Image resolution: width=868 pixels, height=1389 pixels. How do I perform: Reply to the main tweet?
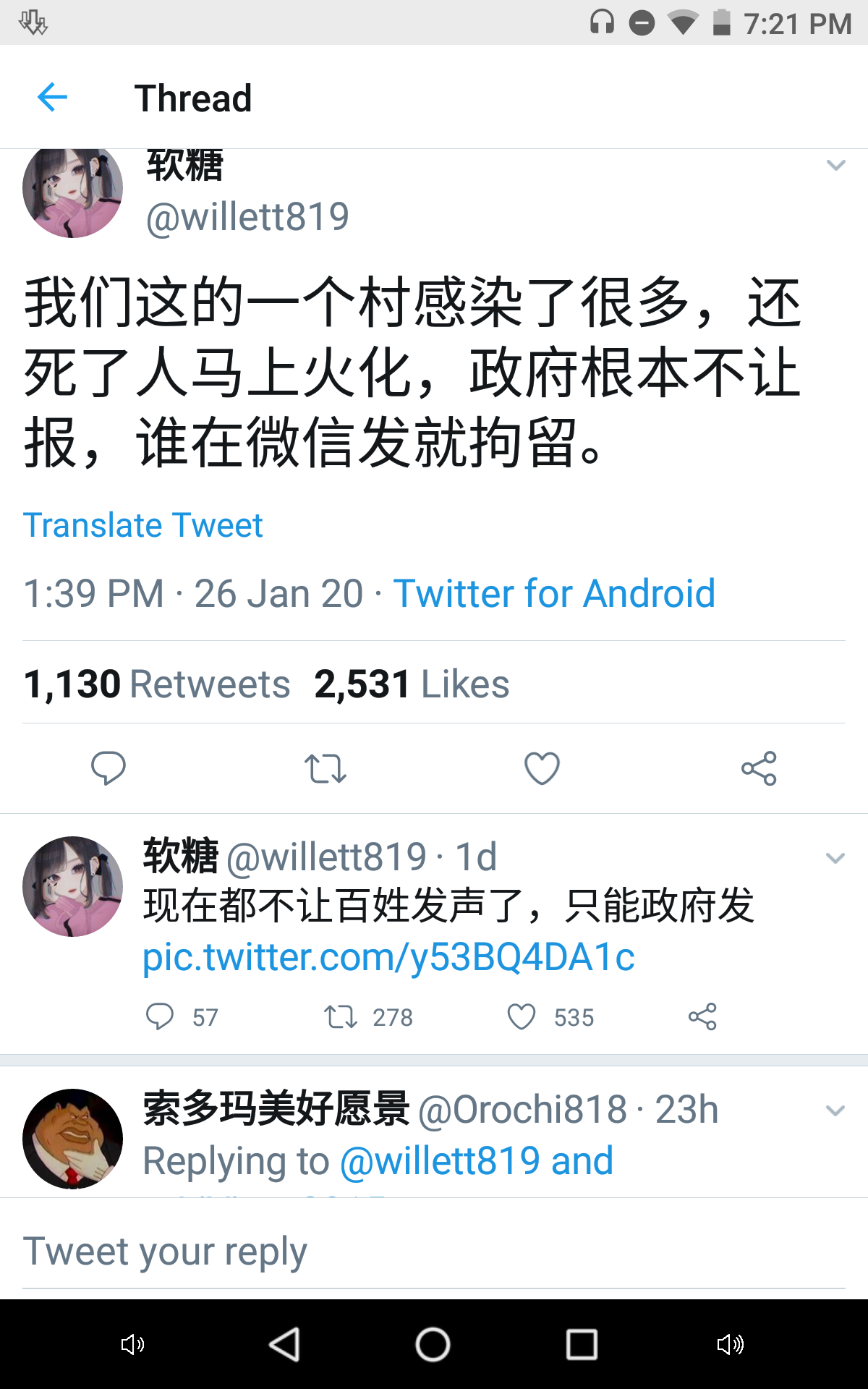pos(109,768)
